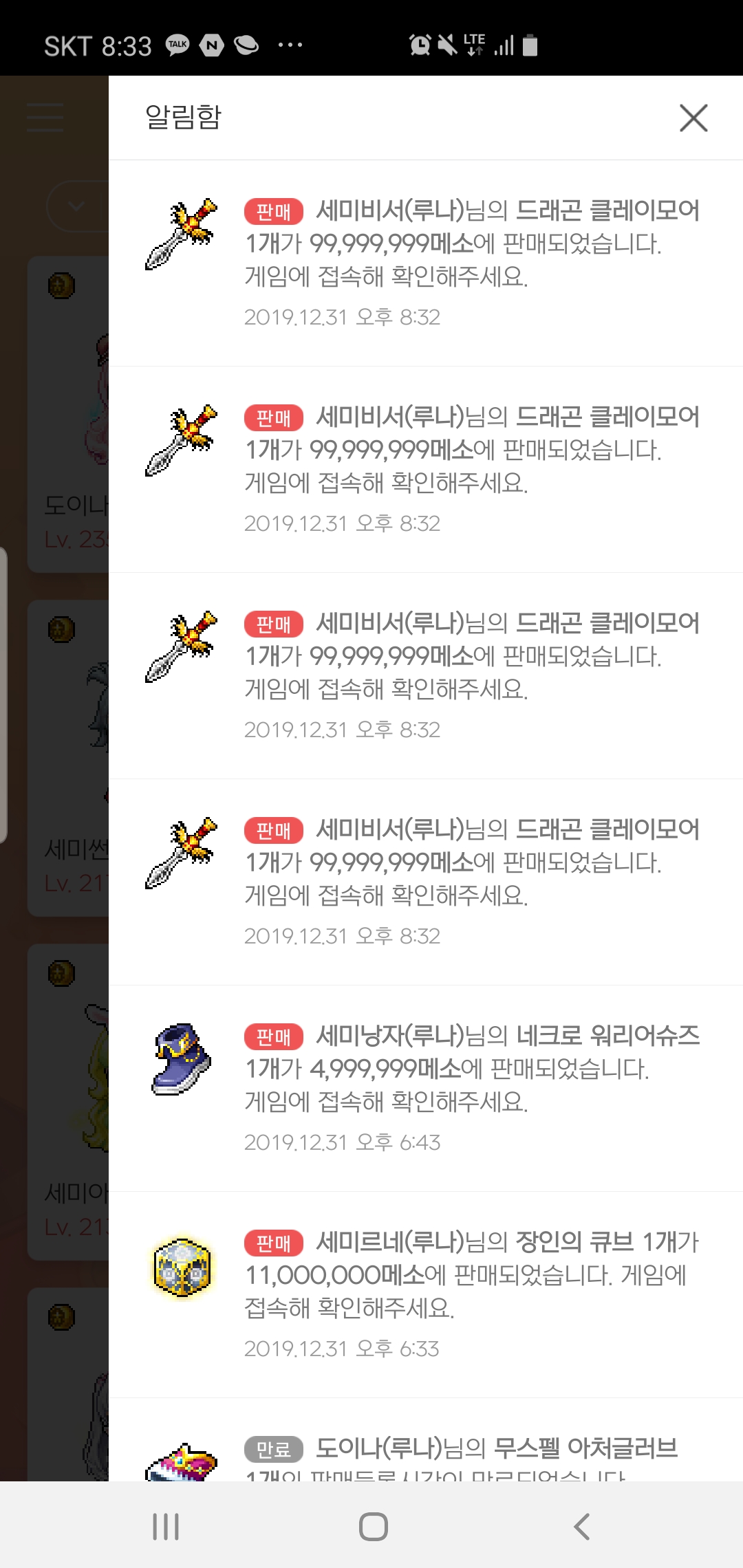The height and width of the screenshot is (1568, 743).
Task: Show recent apps
Action: pos(165,1526)
